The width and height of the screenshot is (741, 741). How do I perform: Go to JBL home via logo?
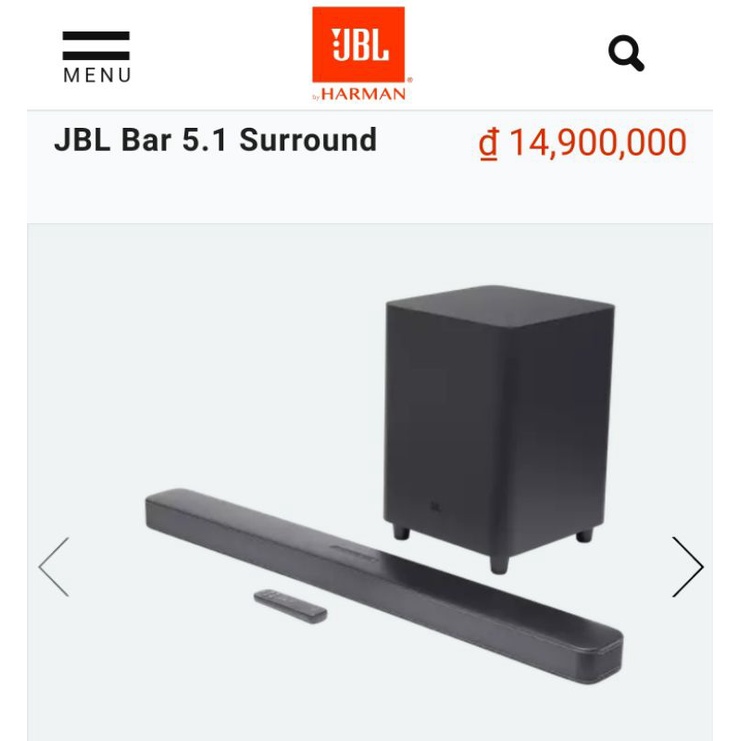pos(361,54)
